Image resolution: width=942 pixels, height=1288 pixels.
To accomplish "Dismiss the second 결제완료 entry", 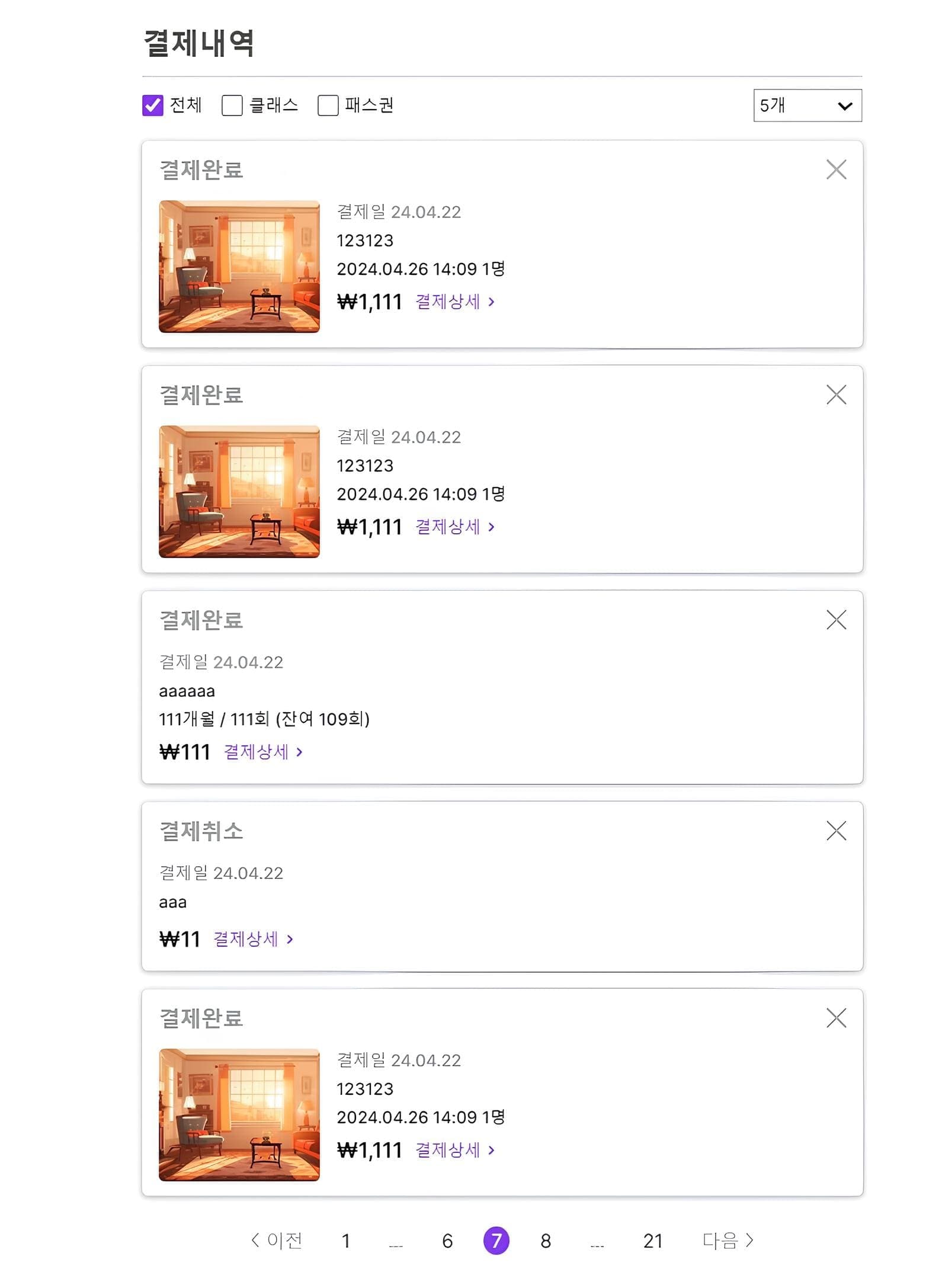I will (836, 393).
